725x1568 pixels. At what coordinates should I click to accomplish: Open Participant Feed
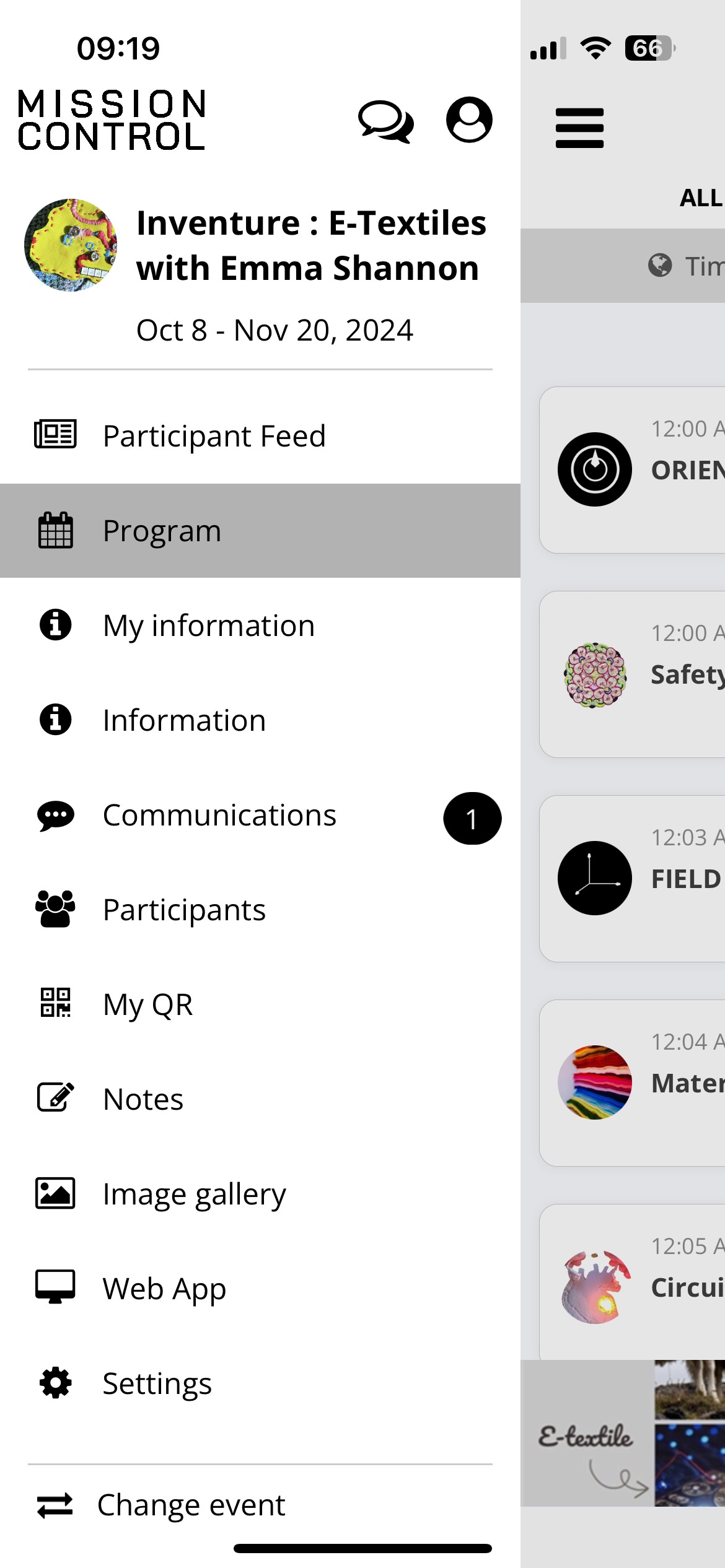tap(260, 436)
